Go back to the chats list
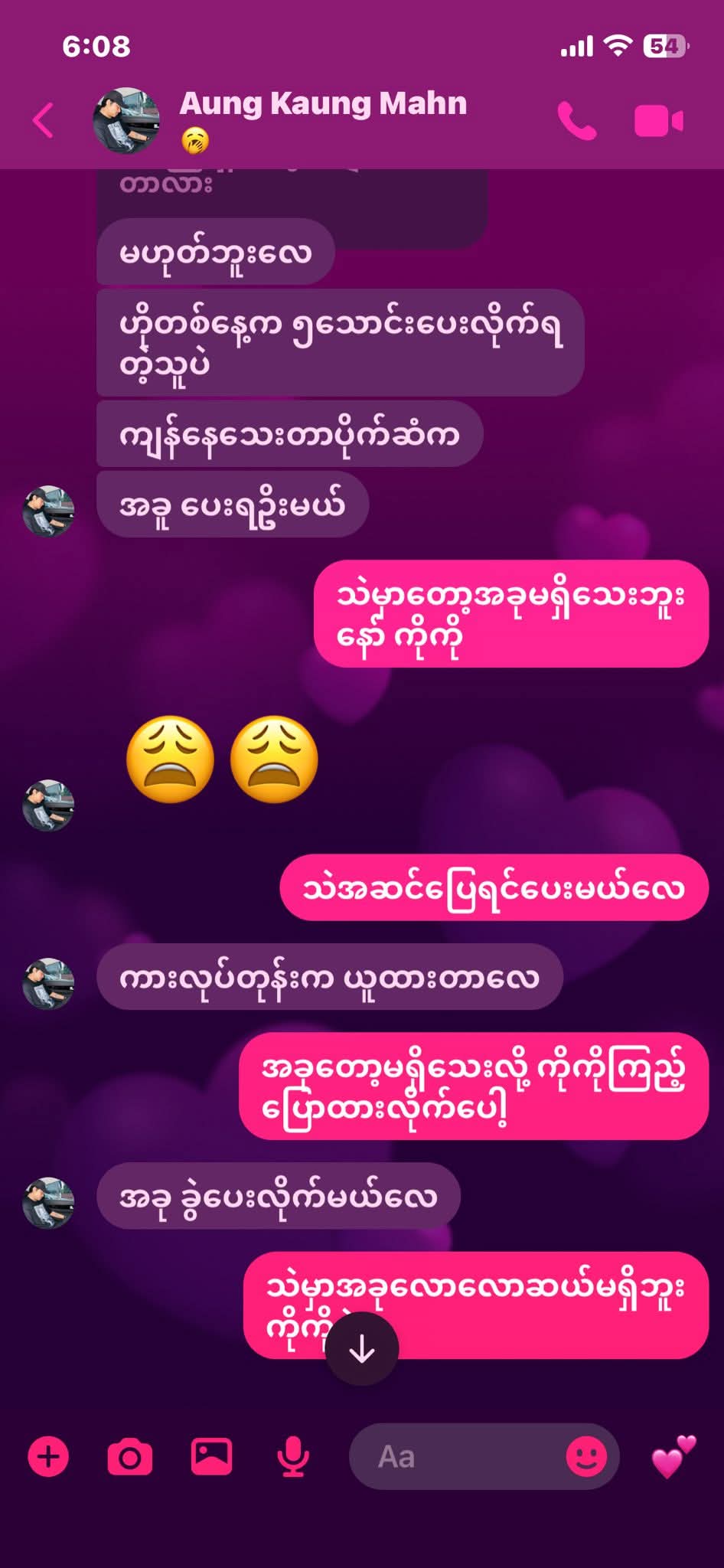Viewport: 724px width, 1568px height. pos(44,120)
